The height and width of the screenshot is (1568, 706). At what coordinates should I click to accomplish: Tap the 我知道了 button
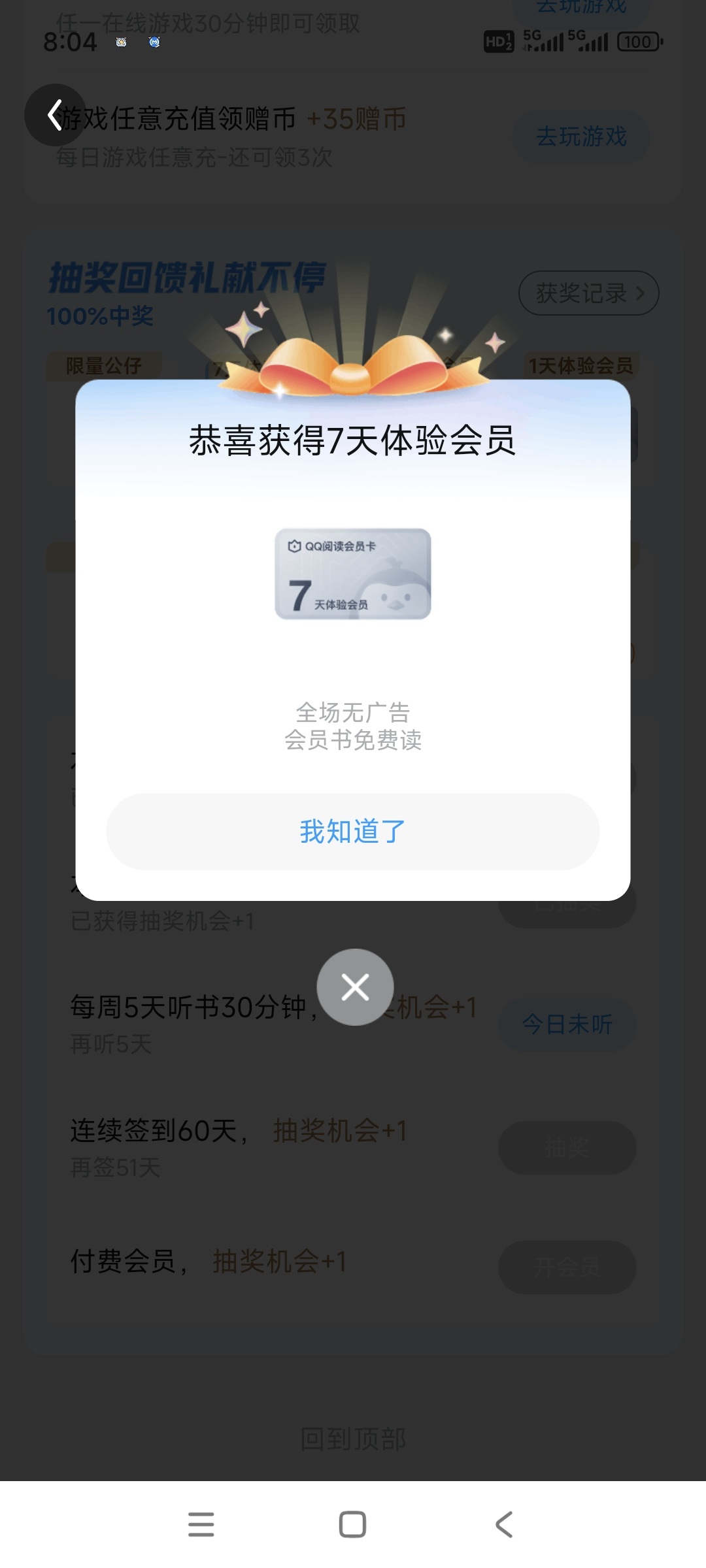point(353,831)
